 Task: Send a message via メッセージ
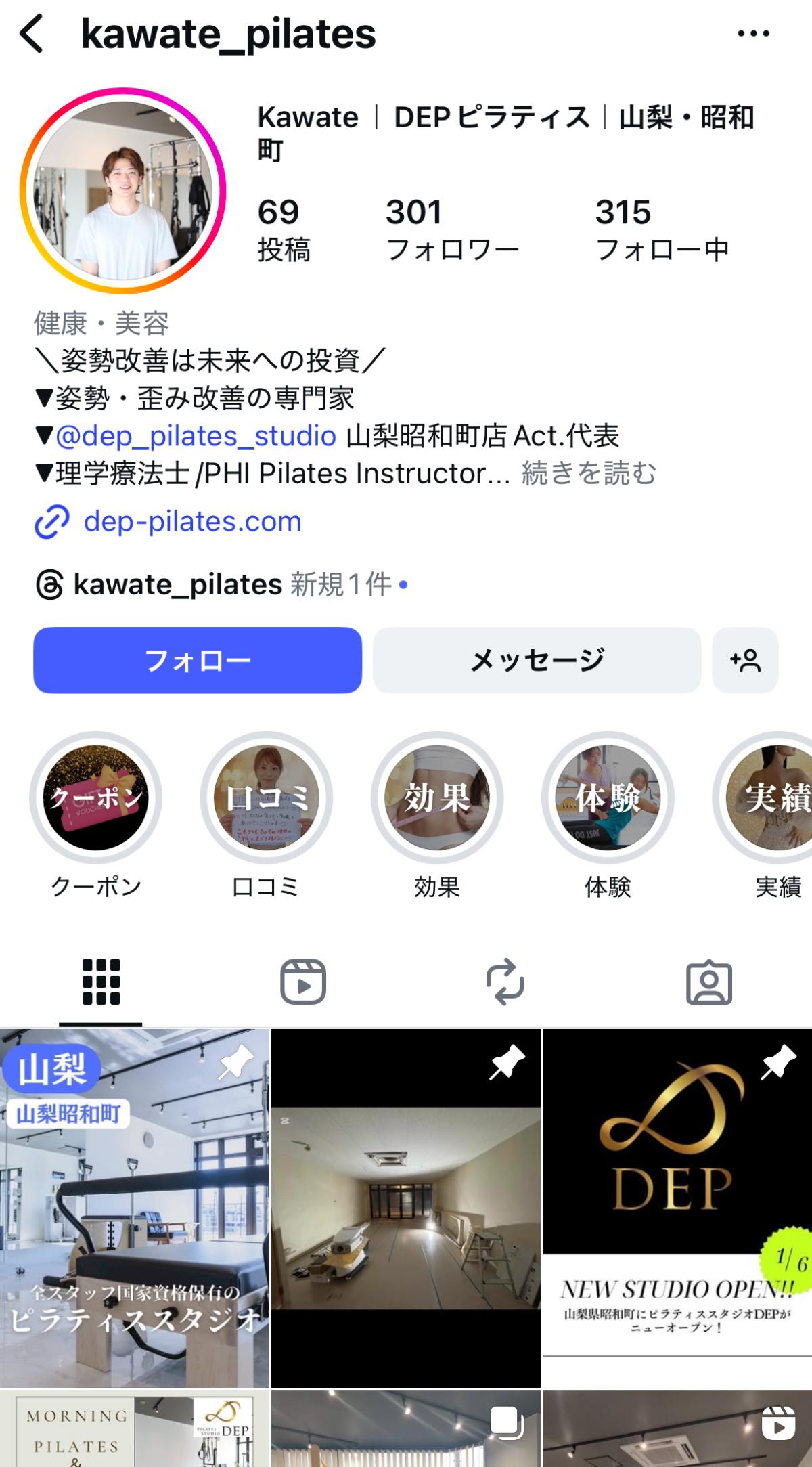tap(537, 660)
